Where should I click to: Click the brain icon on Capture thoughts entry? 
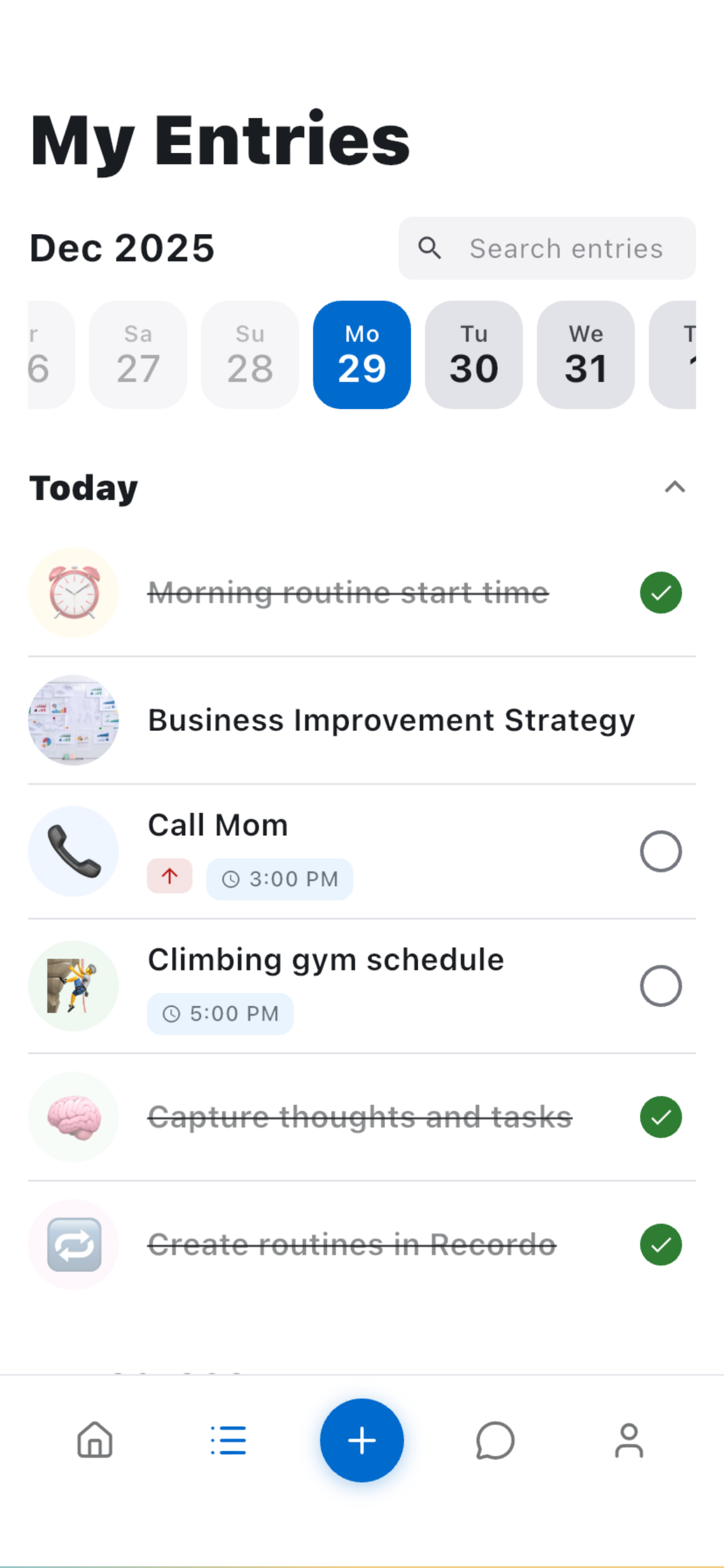click(73, 1116)
